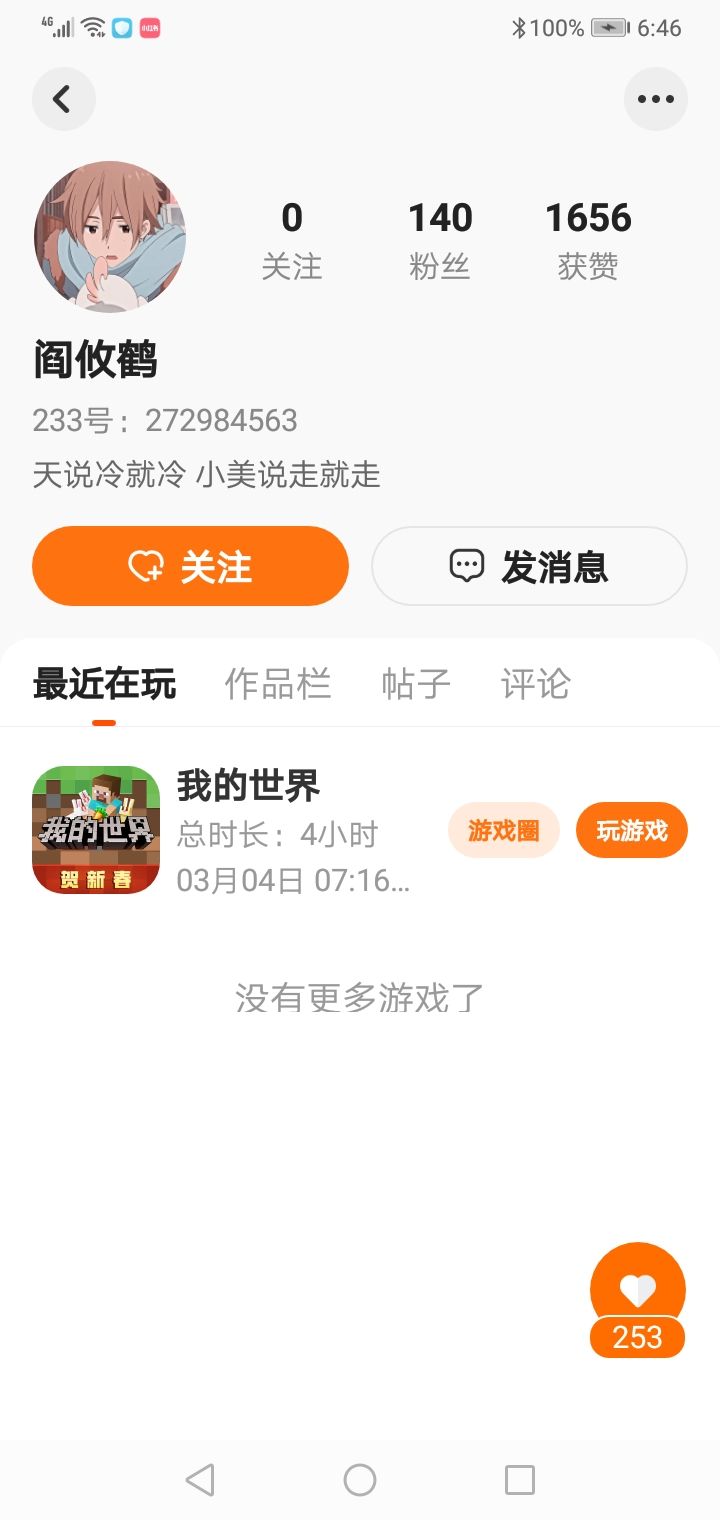Open recent apps from navigation bar
Viewport: 720px width, 1520px height.
pos(520,1480)
